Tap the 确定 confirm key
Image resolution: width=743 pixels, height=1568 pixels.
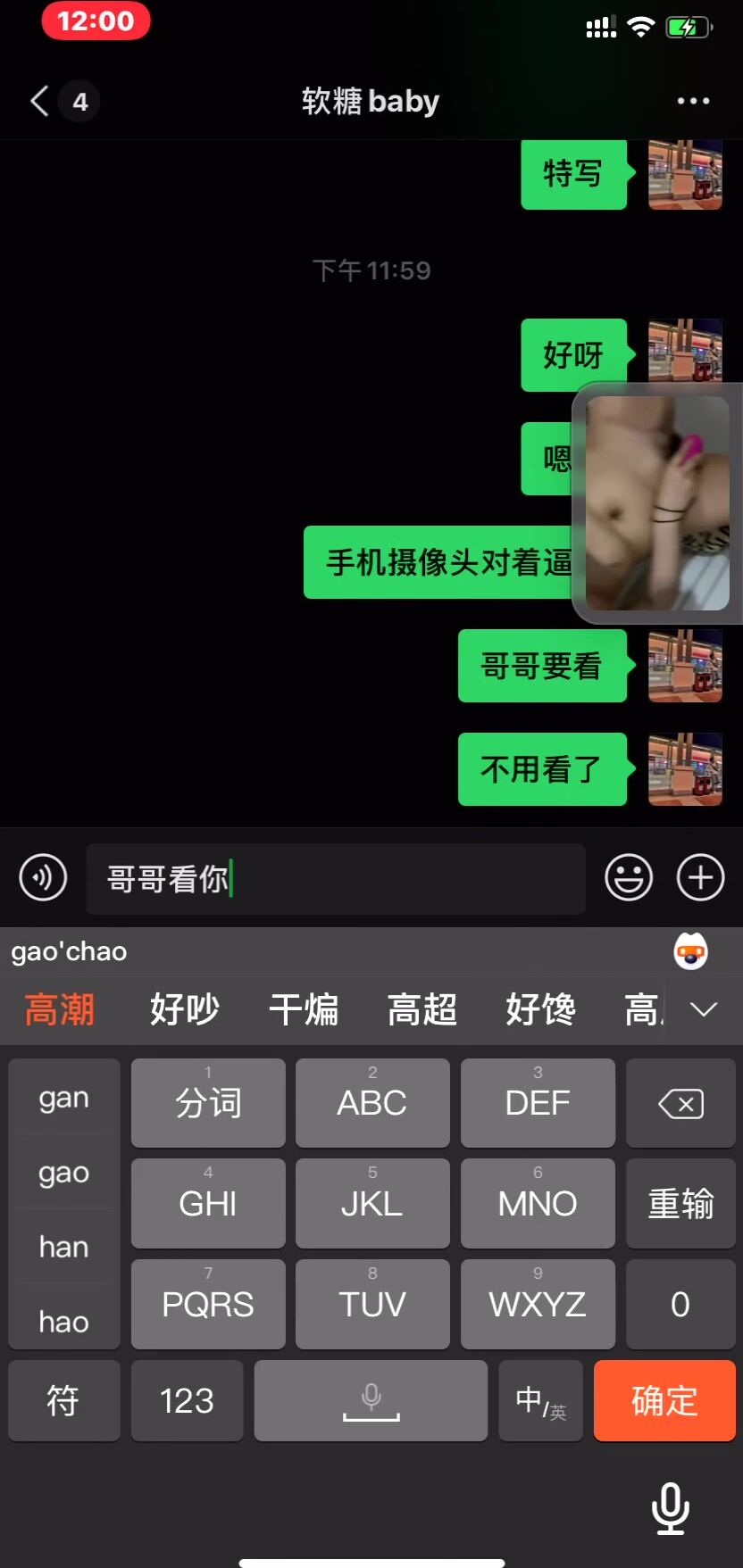664,1400
